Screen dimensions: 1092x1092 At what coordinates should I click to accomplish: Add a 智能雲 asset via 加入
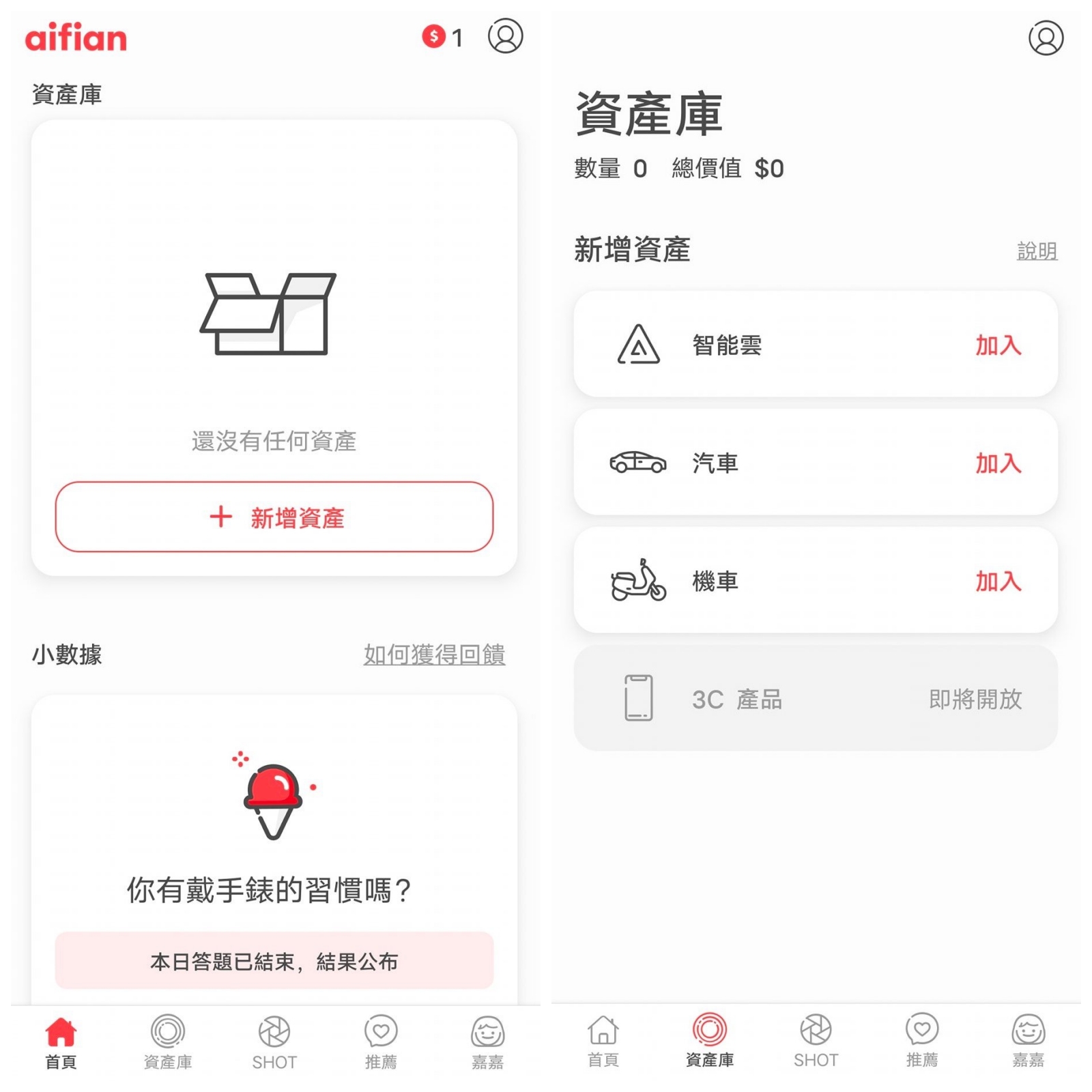point(998,345)
